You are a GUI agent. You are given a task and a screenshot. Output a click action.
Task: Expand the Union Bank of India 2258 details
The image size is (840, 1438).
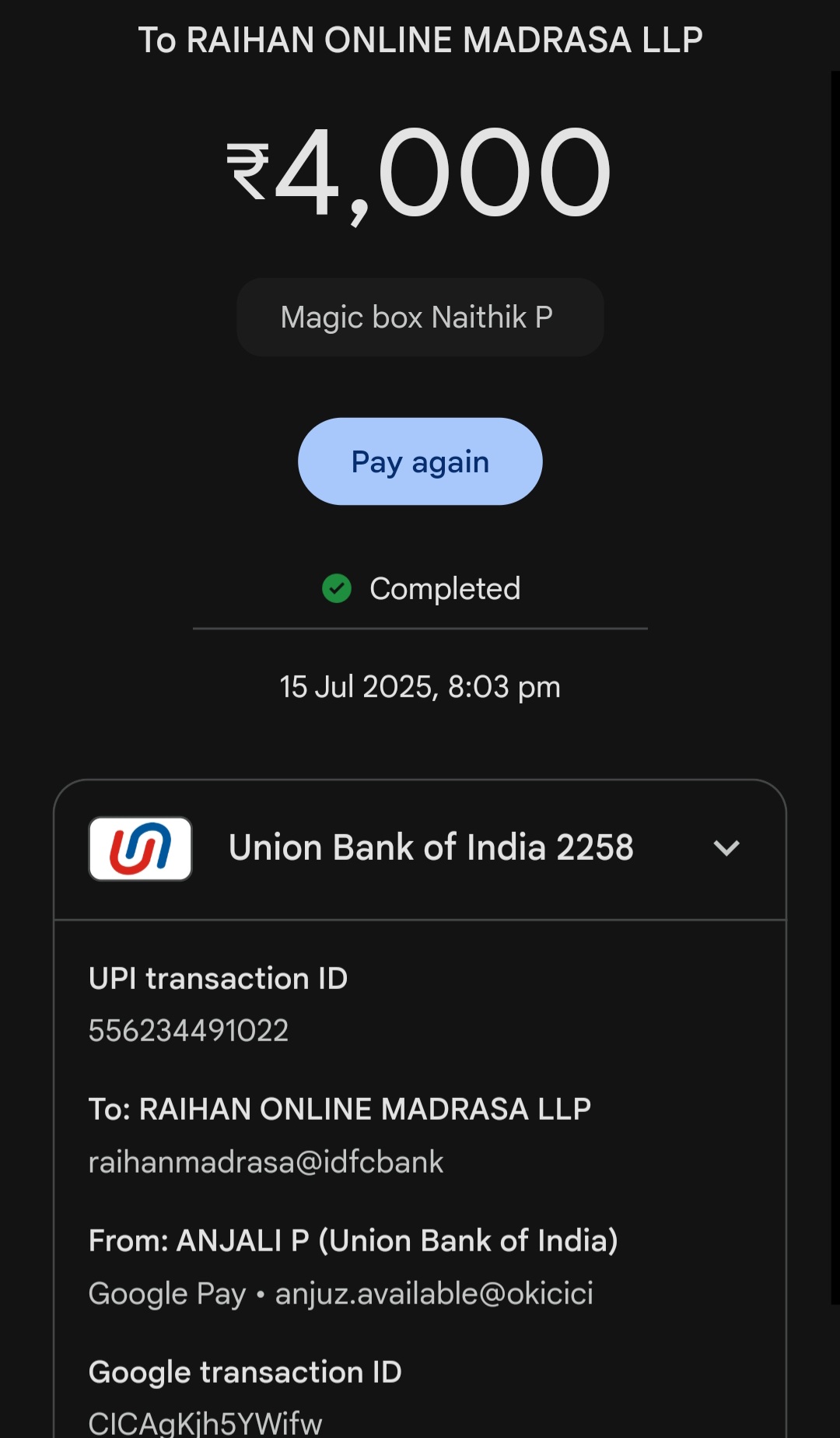click(x=726, y=847)
